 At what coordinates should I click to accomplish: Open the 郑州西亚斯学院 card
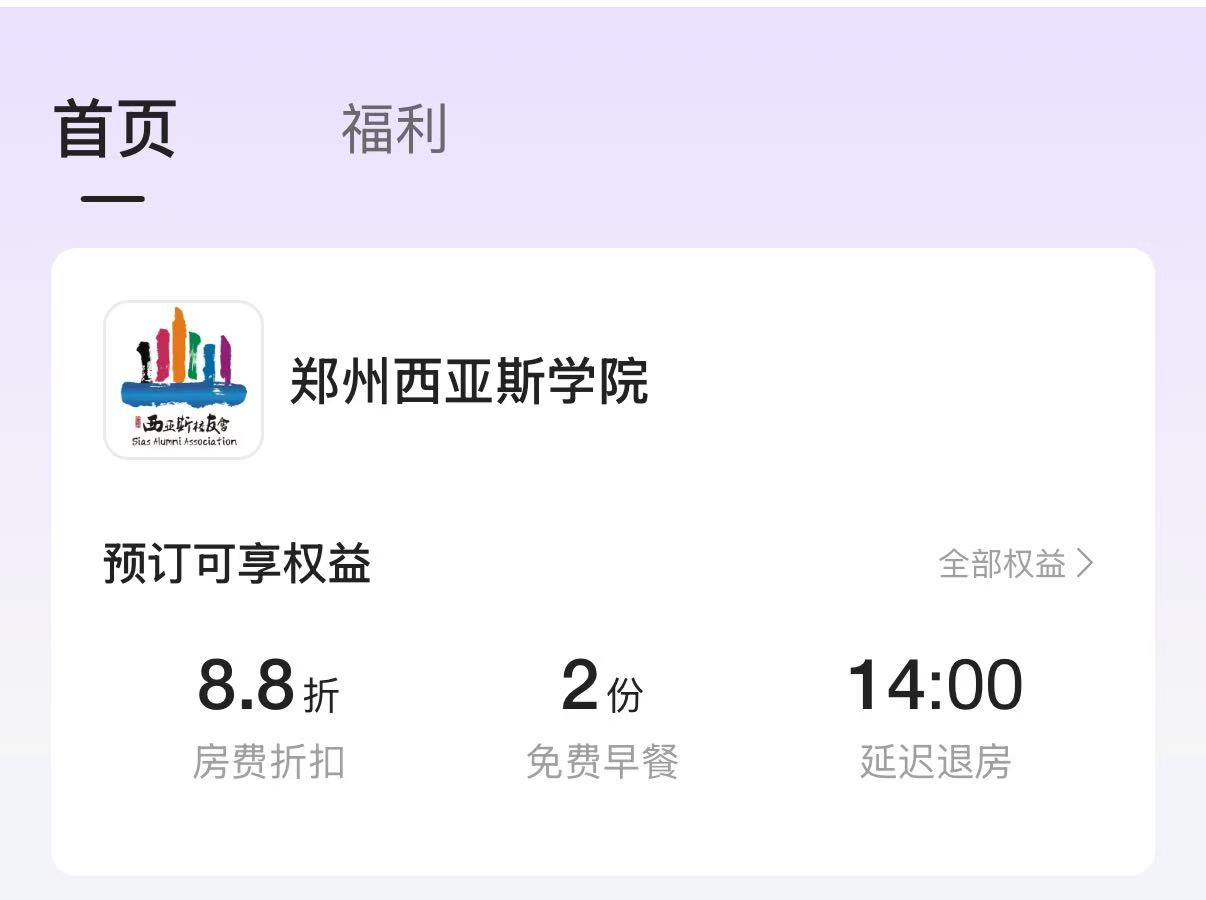468,381
